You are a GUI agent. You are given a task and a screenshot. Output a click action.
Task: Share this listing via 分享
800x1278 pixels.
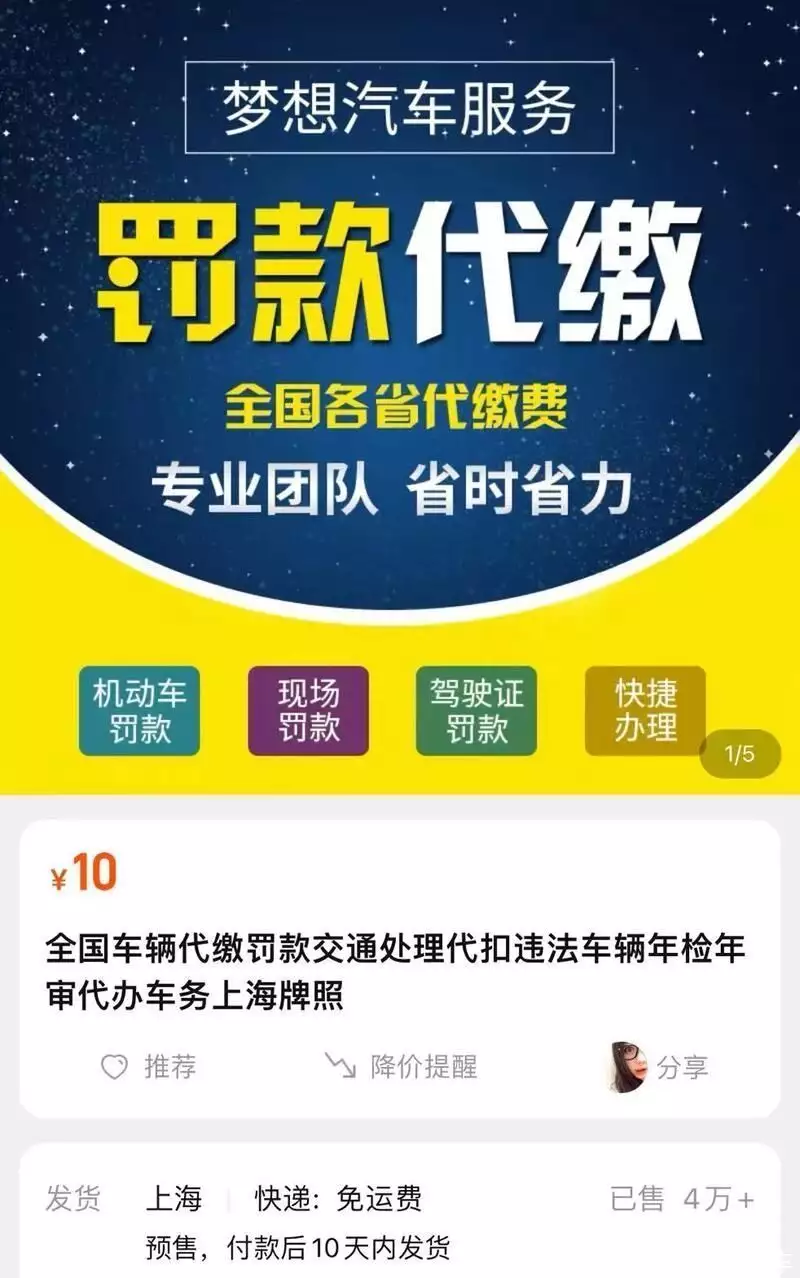pos(660,1067)
